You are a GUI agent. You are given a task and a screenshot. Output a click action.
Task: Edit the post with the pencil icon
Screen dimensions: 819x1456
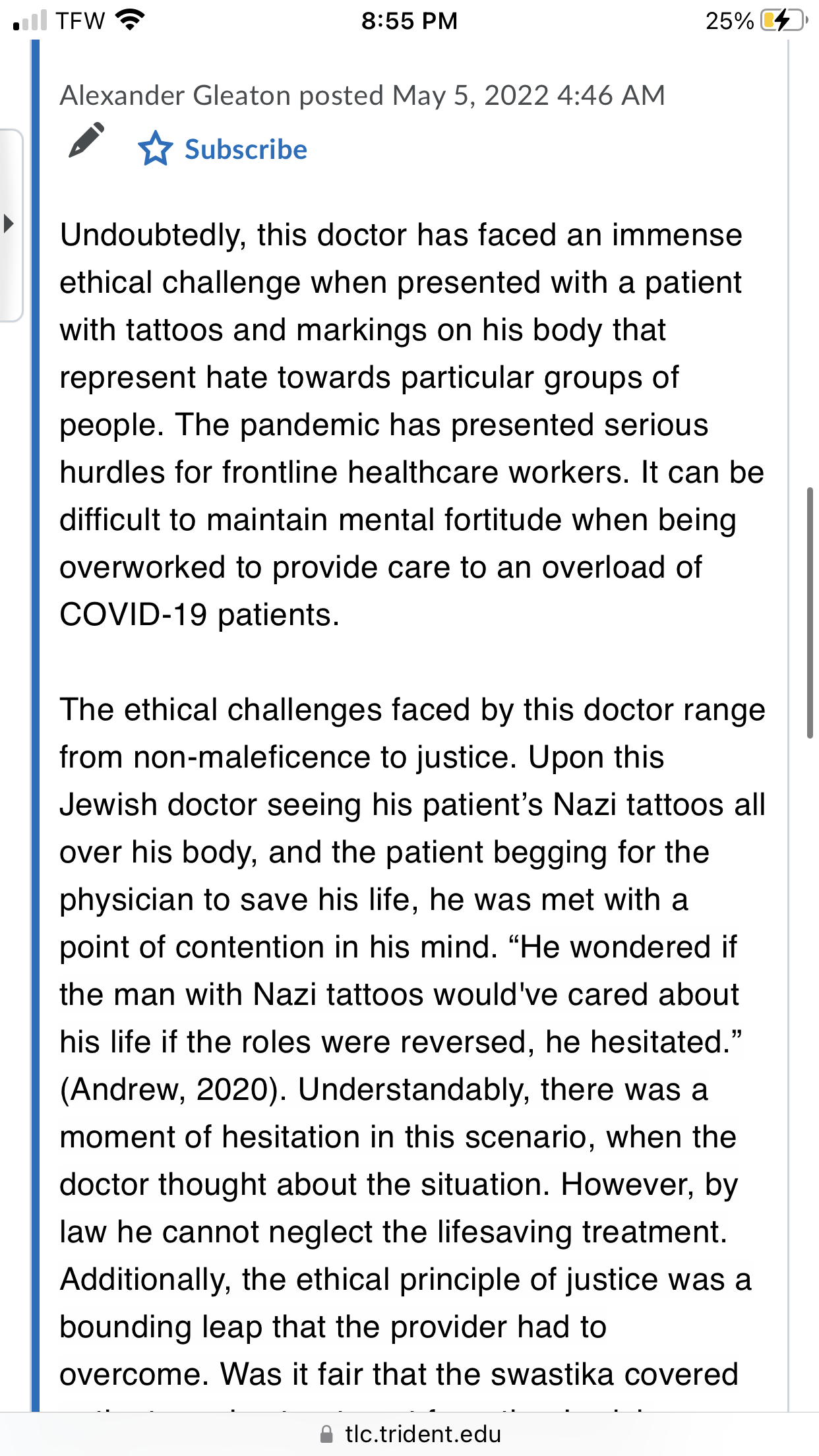tap(86, 140)
